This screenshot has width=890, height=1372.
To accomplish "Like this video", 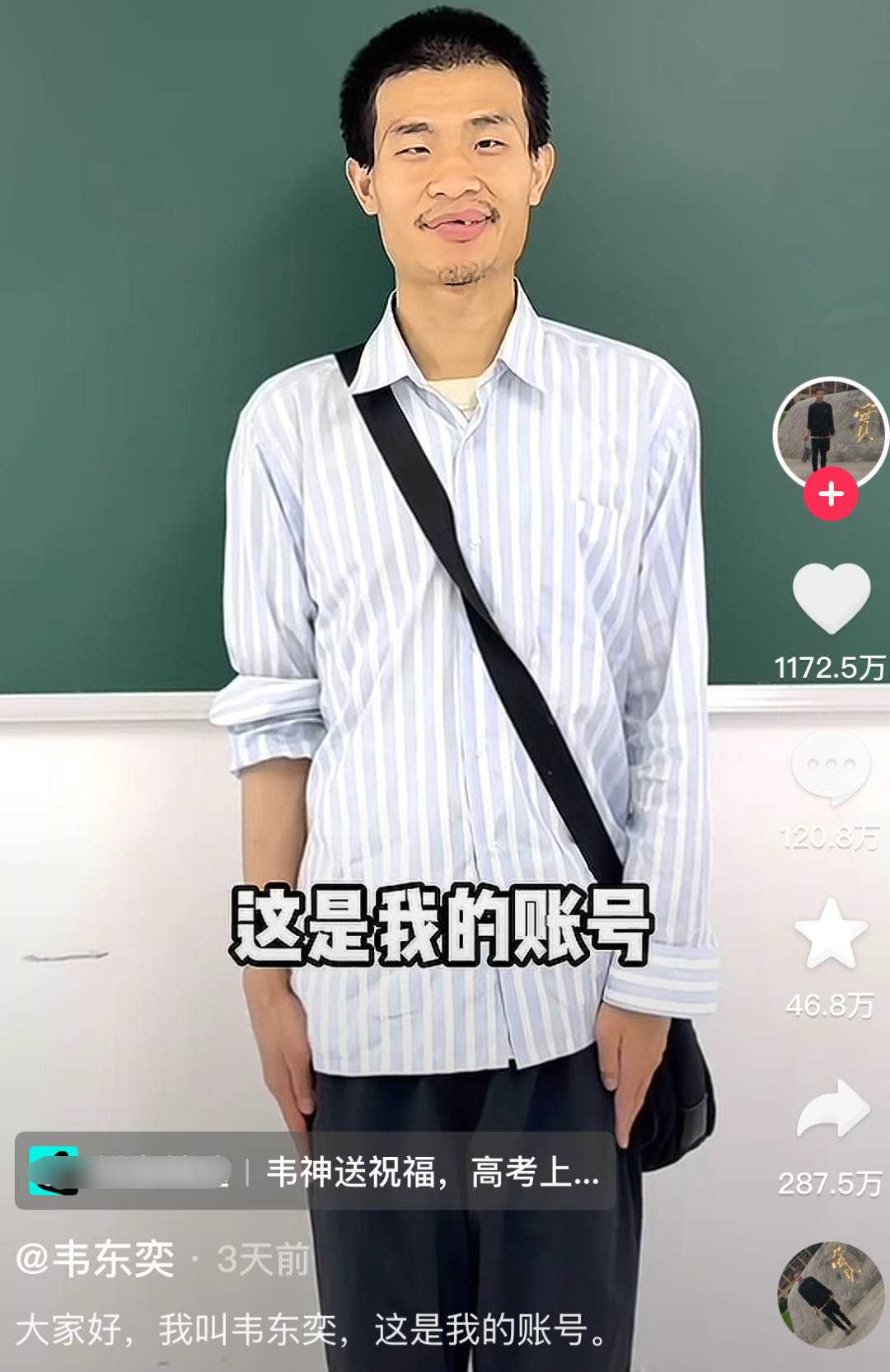I will point(831,599).
